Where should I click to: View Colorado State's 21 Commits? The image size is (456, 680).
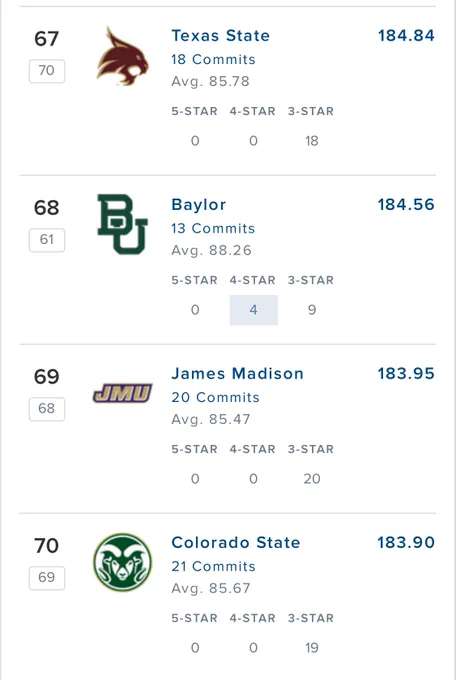[x=213, y=566]
